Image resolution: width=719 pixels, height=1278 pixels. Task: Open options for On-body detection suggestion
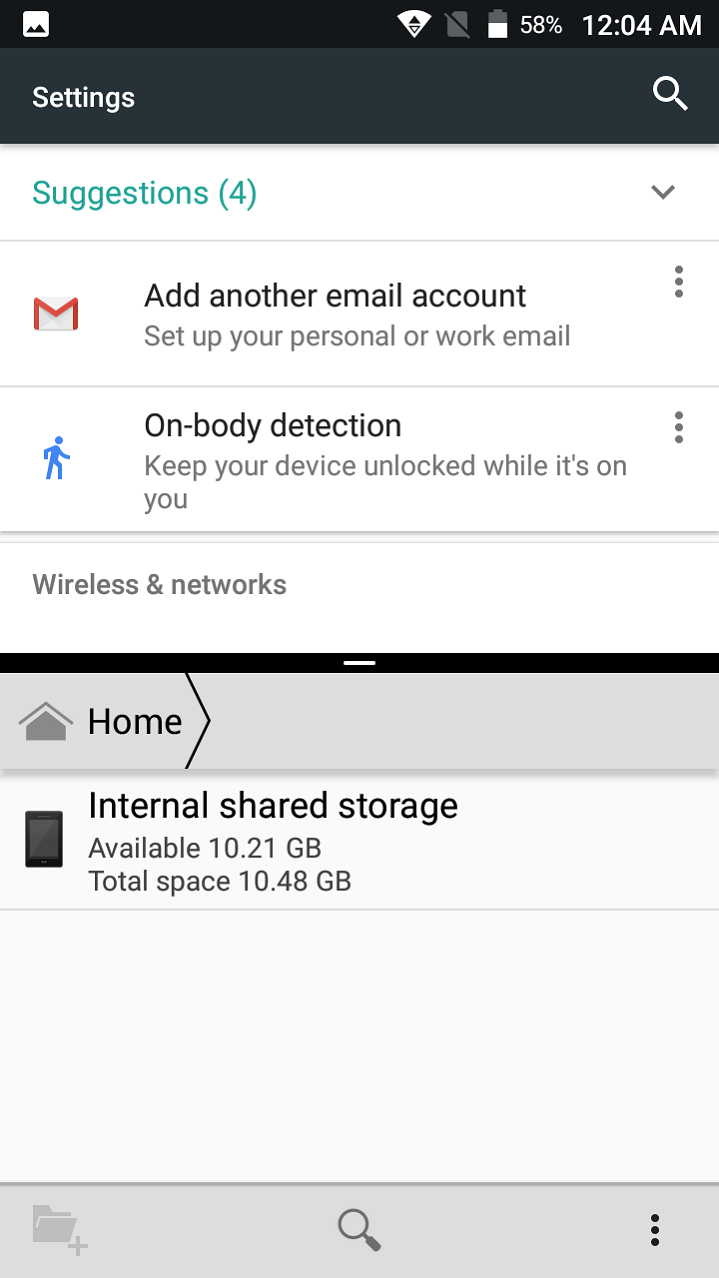pos(679,427)
